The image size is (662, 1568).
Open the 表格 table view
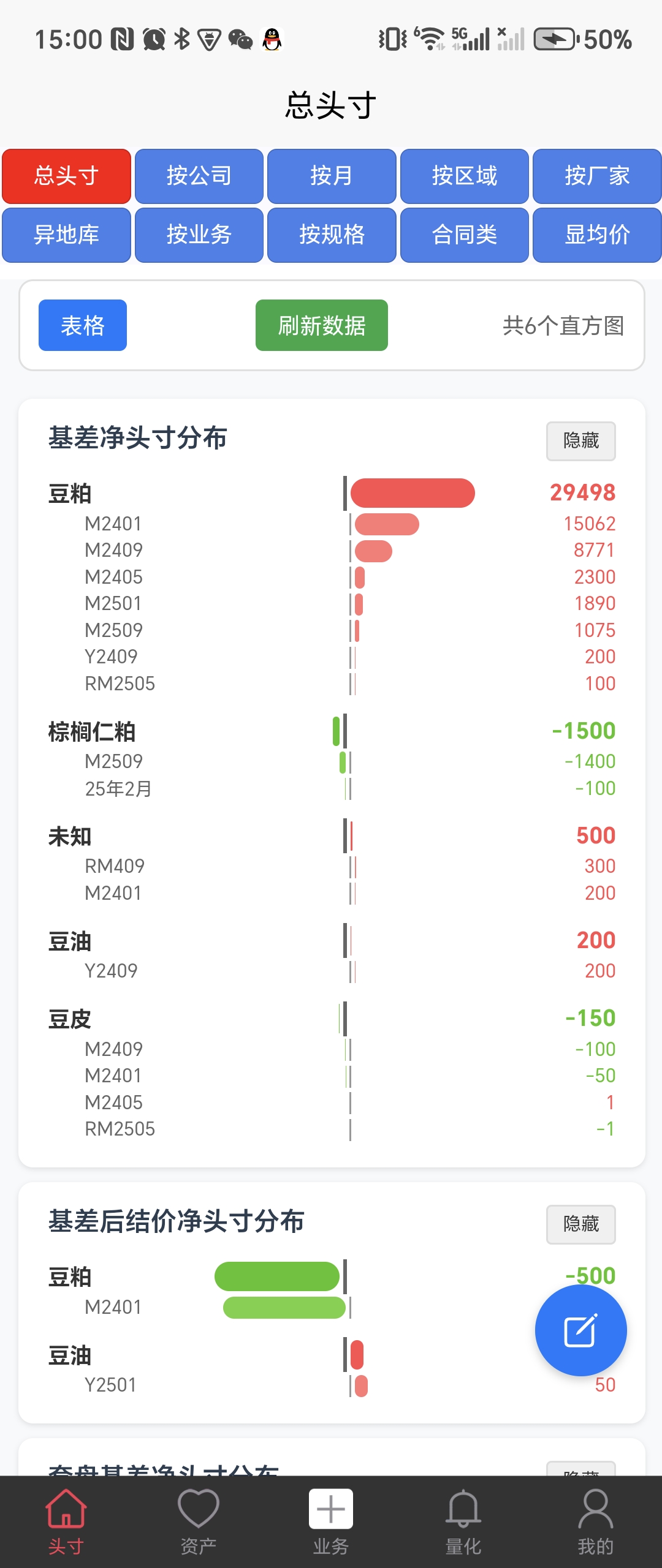(x=82, y=325)
